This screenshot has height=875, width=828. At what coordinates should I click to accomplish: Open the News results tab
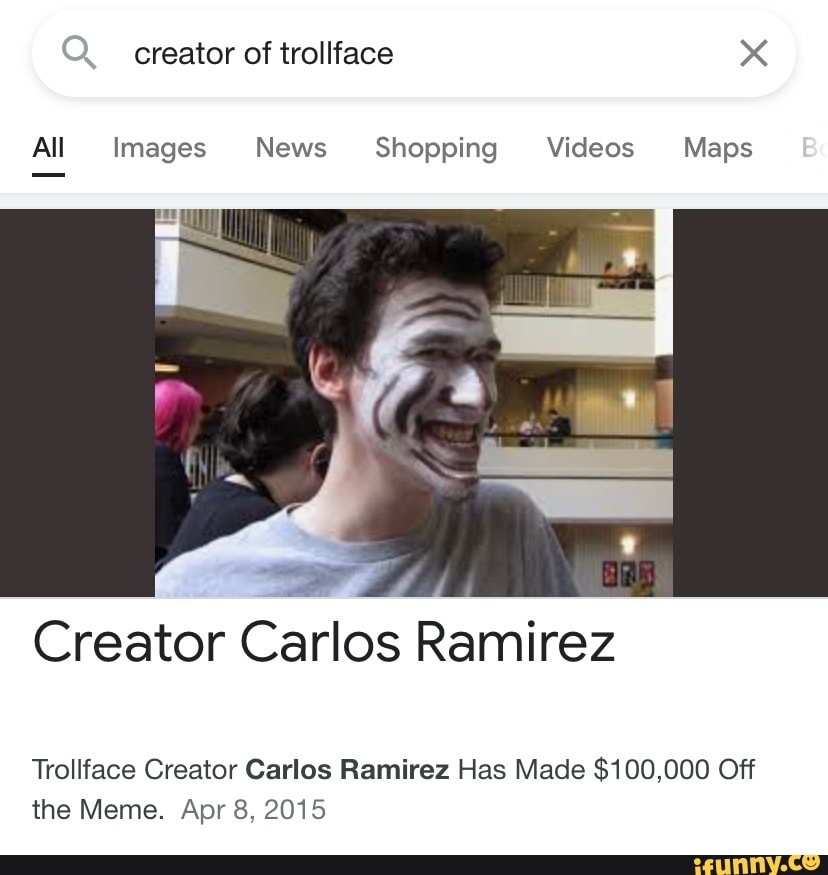click(x=291, y=148)
